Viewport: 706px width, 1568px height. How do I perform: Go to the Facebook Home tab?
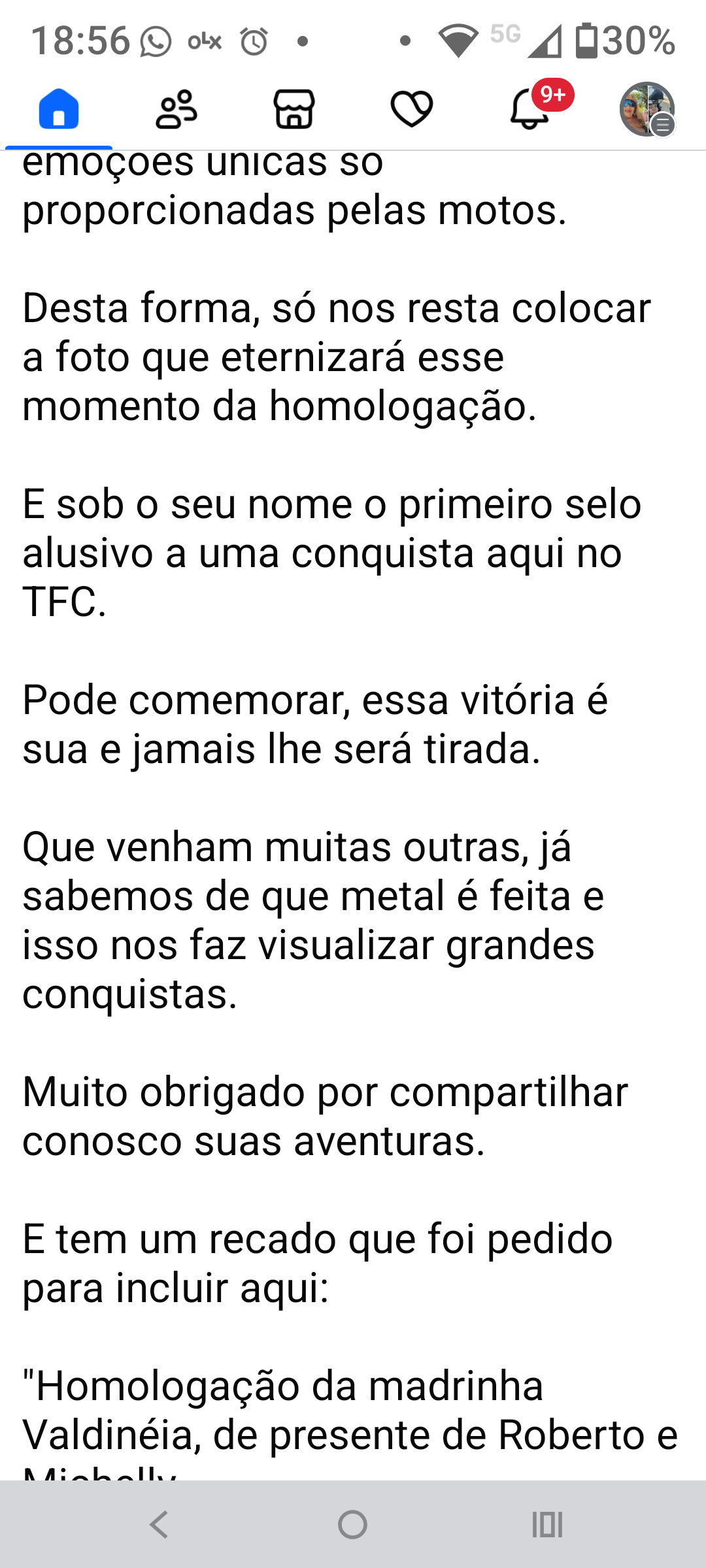pyautogui.click(x=59, y=109)
